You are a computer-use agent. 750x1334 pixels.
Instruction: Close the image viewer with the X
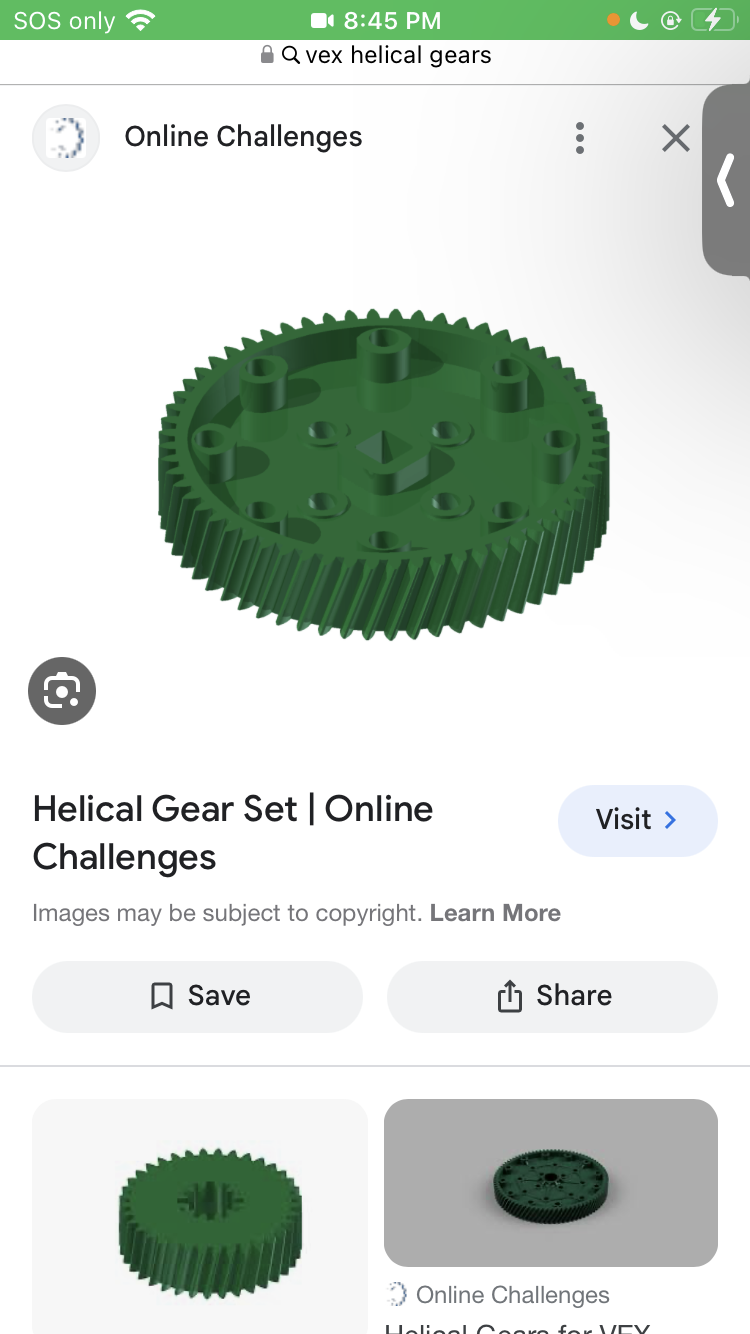(x=675, y=138)
